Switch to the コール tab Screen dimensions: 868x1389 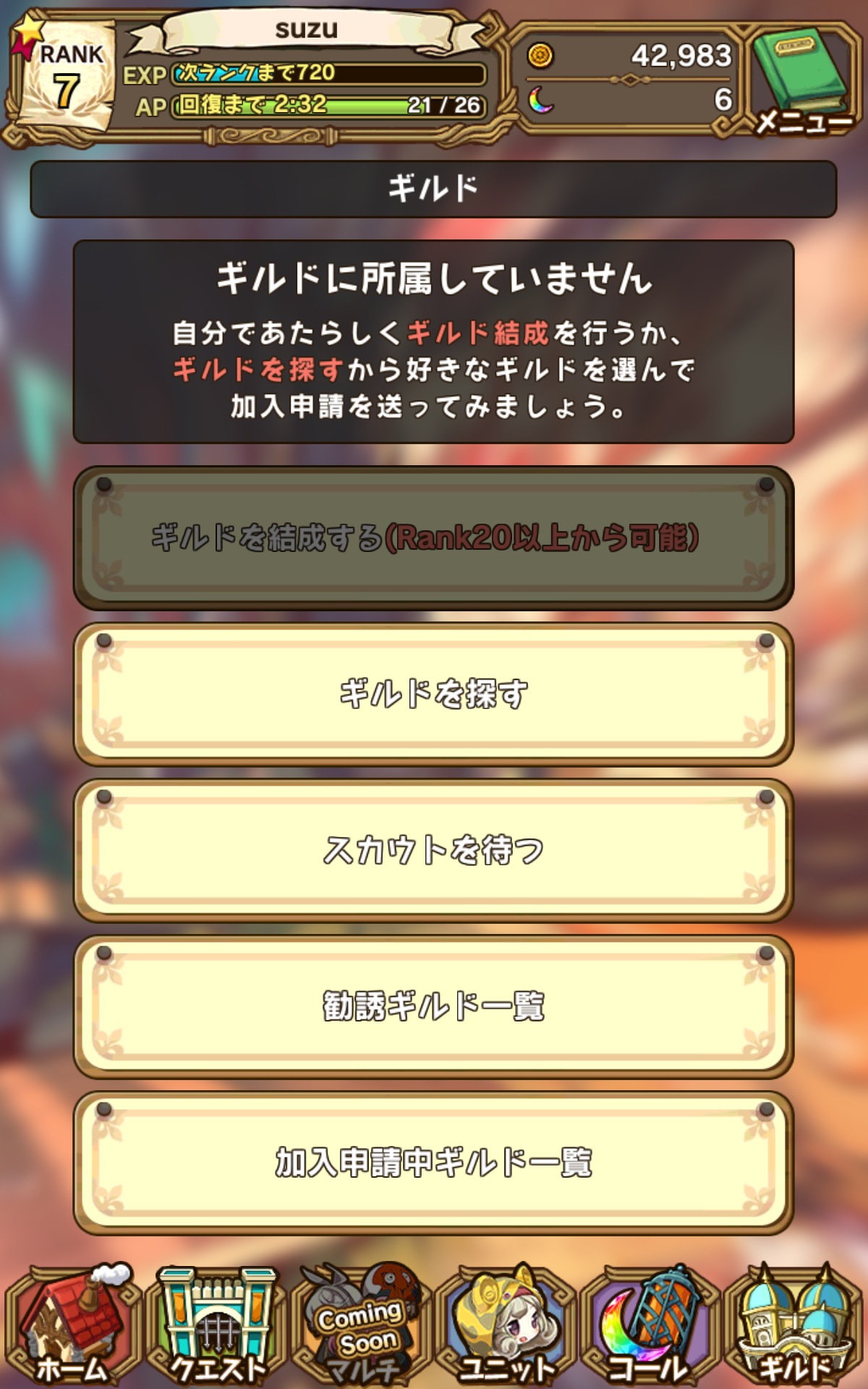pyautogui.click(x=650, y=1324)
